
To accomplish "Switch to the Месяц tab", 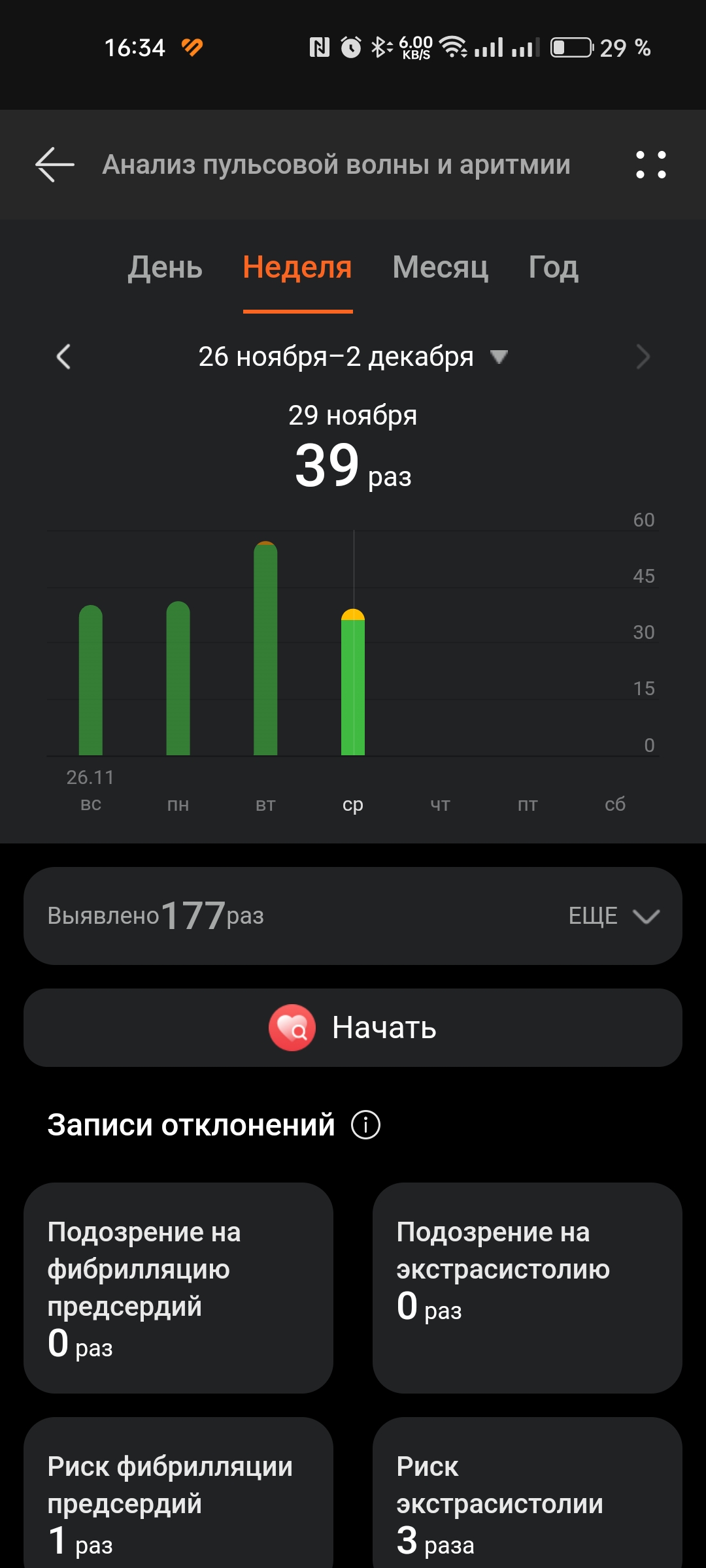I will 440,267.
